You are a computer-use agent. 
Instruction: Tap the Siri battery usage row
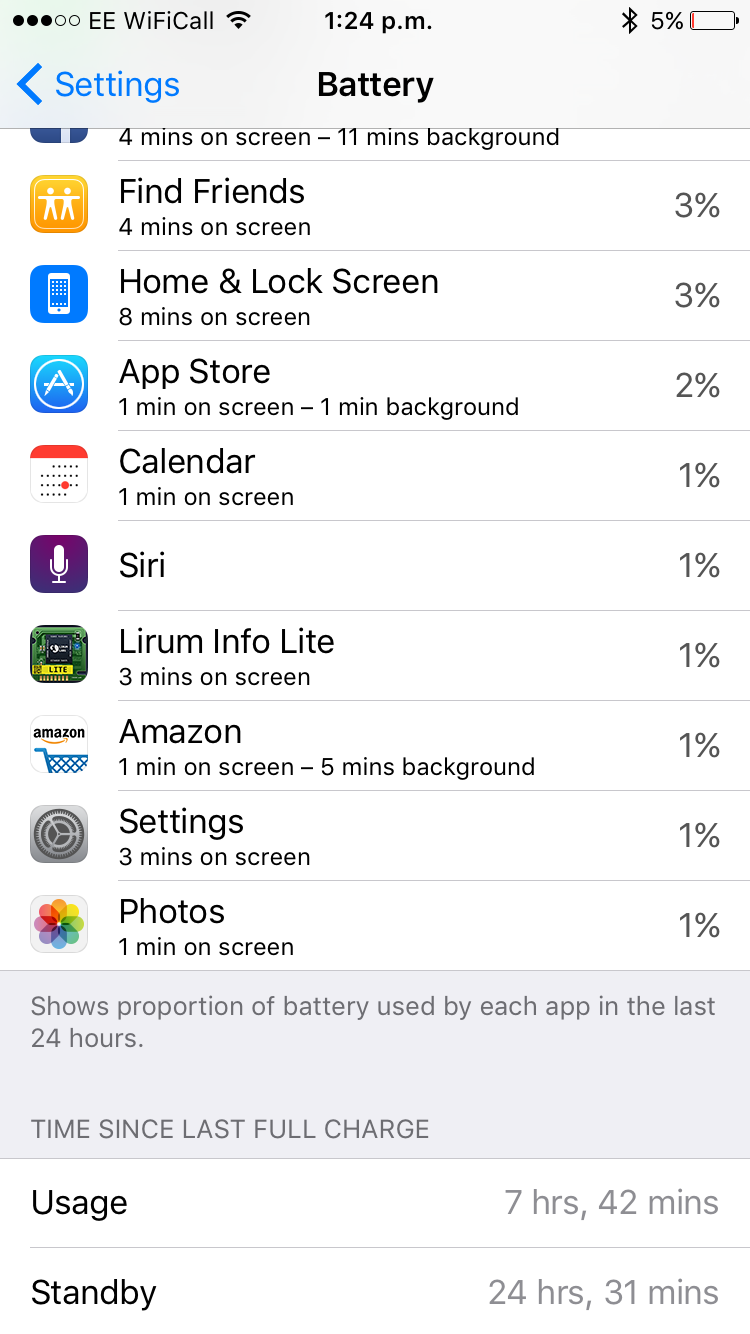tap(375, 566)
